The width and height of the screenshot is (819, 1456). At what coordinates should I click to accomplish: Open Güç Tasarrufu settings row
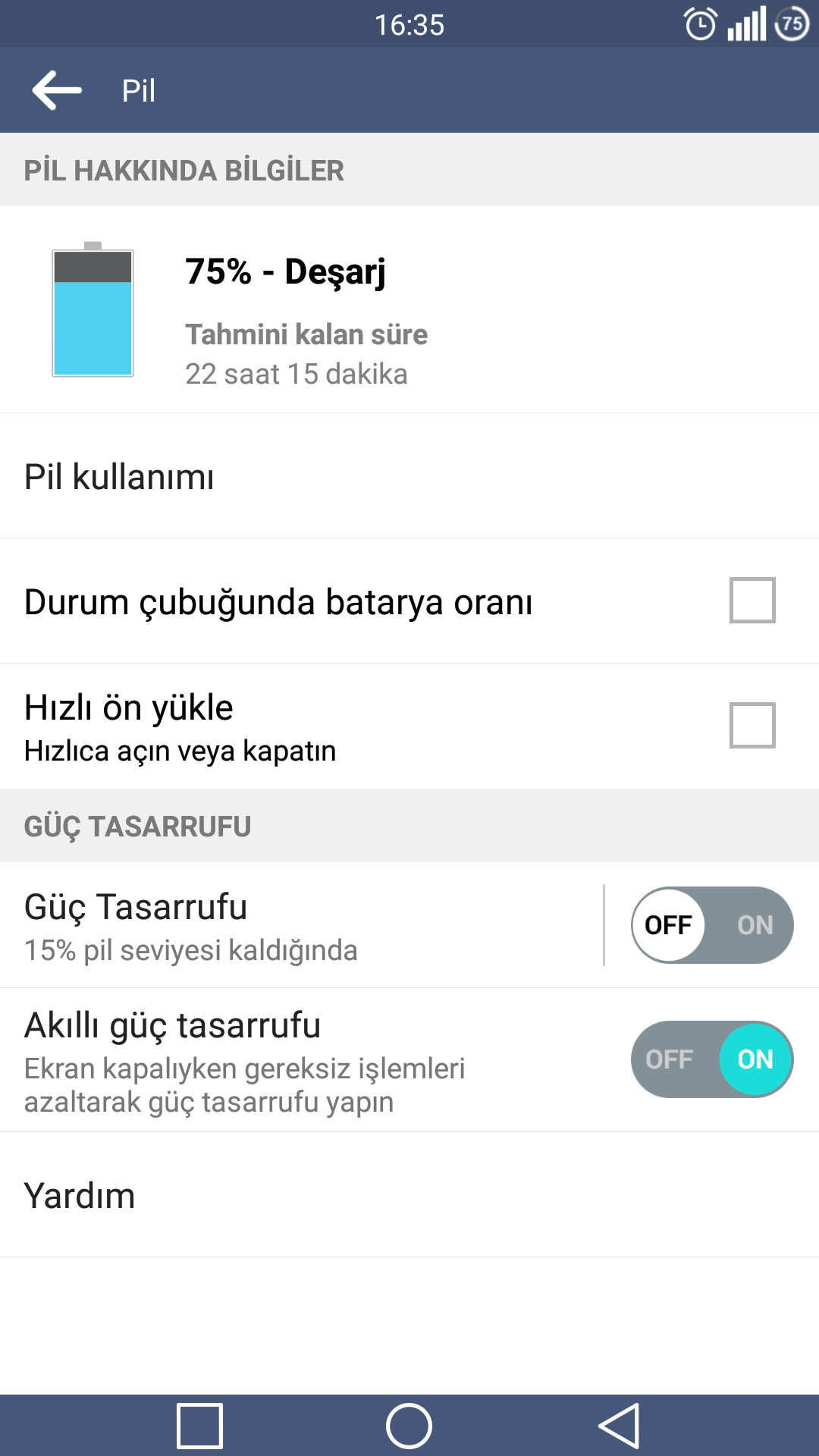point(302,925)
